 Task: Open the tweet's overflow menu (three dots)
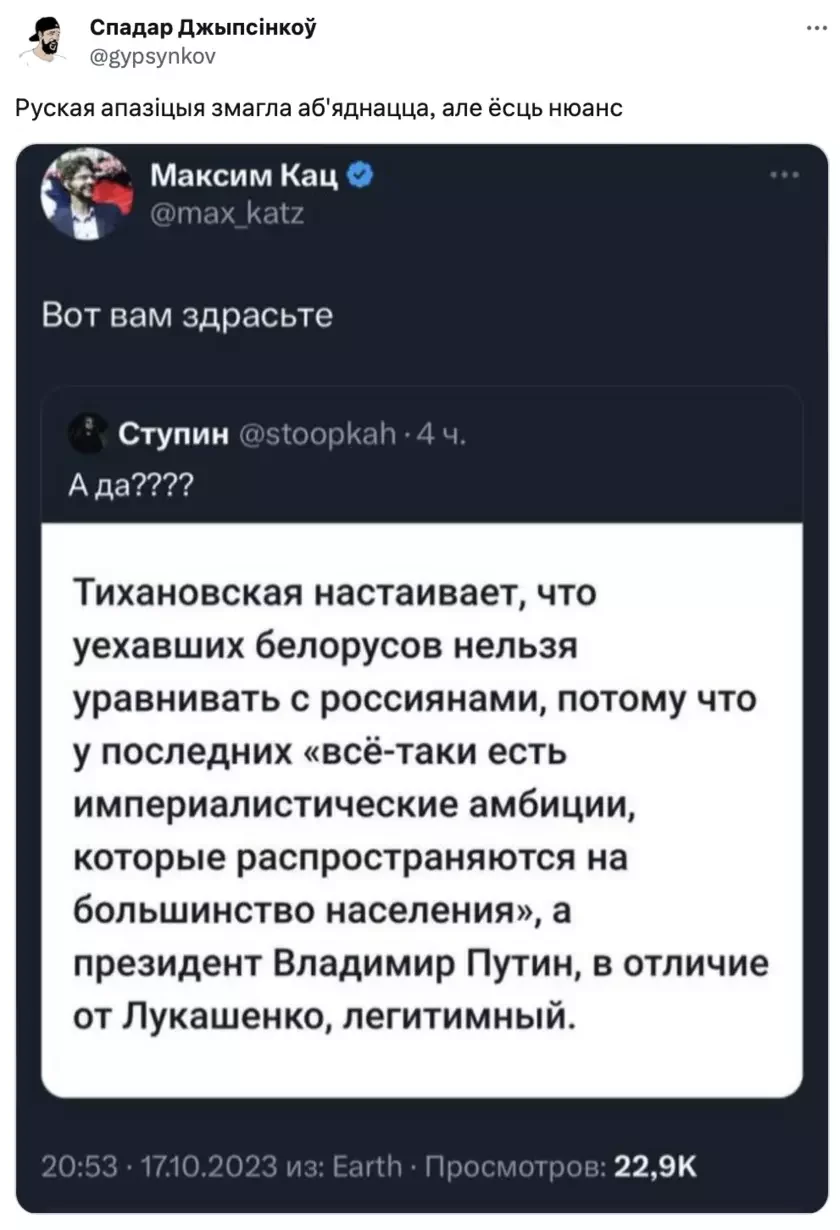[815, 28]
